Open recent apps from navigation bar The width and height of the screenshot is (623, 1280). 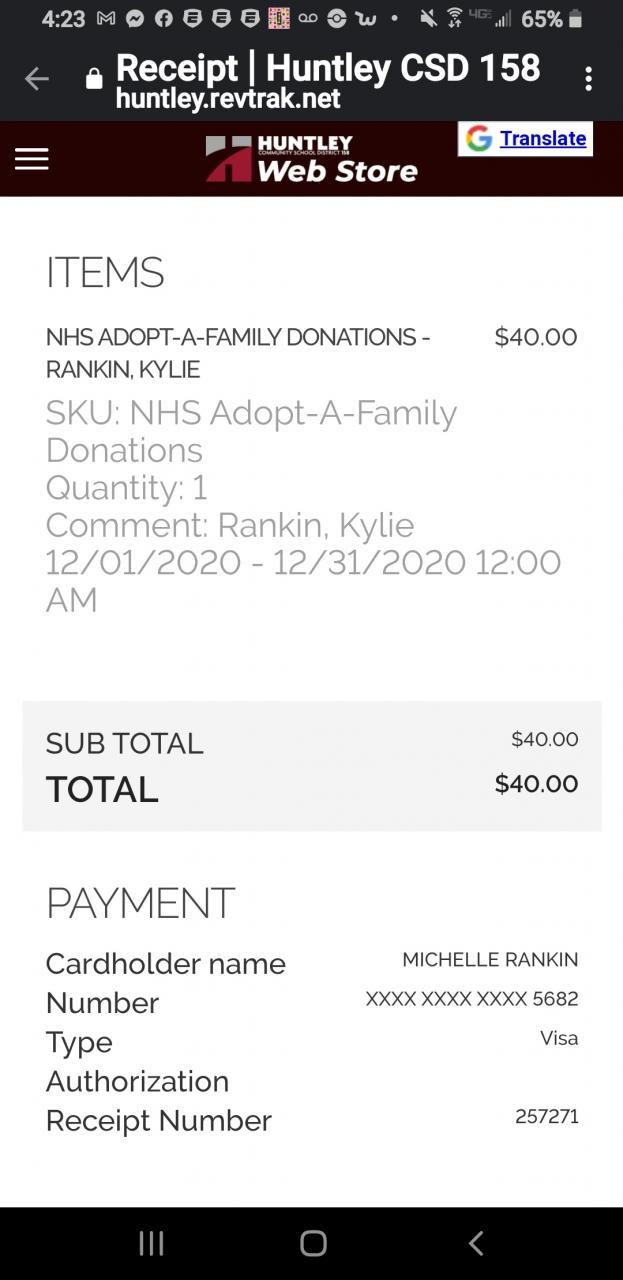tap(151, 1243)
